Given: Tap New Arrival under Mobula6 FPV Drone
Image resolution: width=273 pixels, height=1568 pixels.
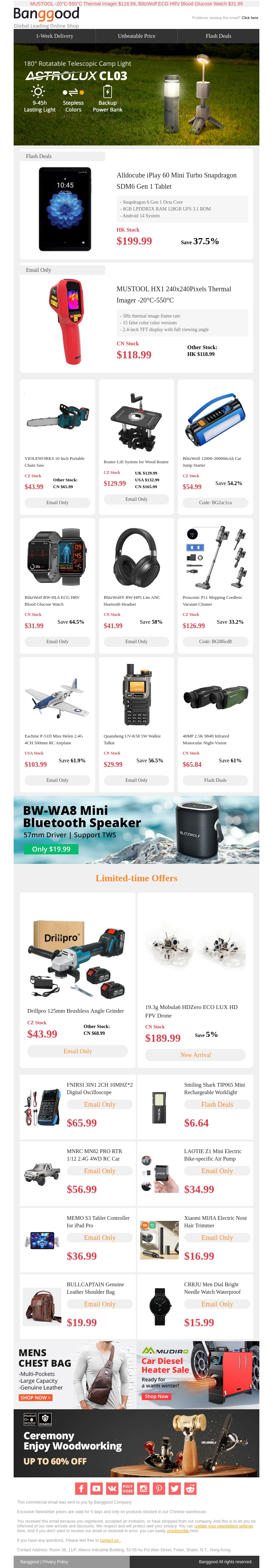Looking at the screenshot, I should click(x=196, y=1055).
